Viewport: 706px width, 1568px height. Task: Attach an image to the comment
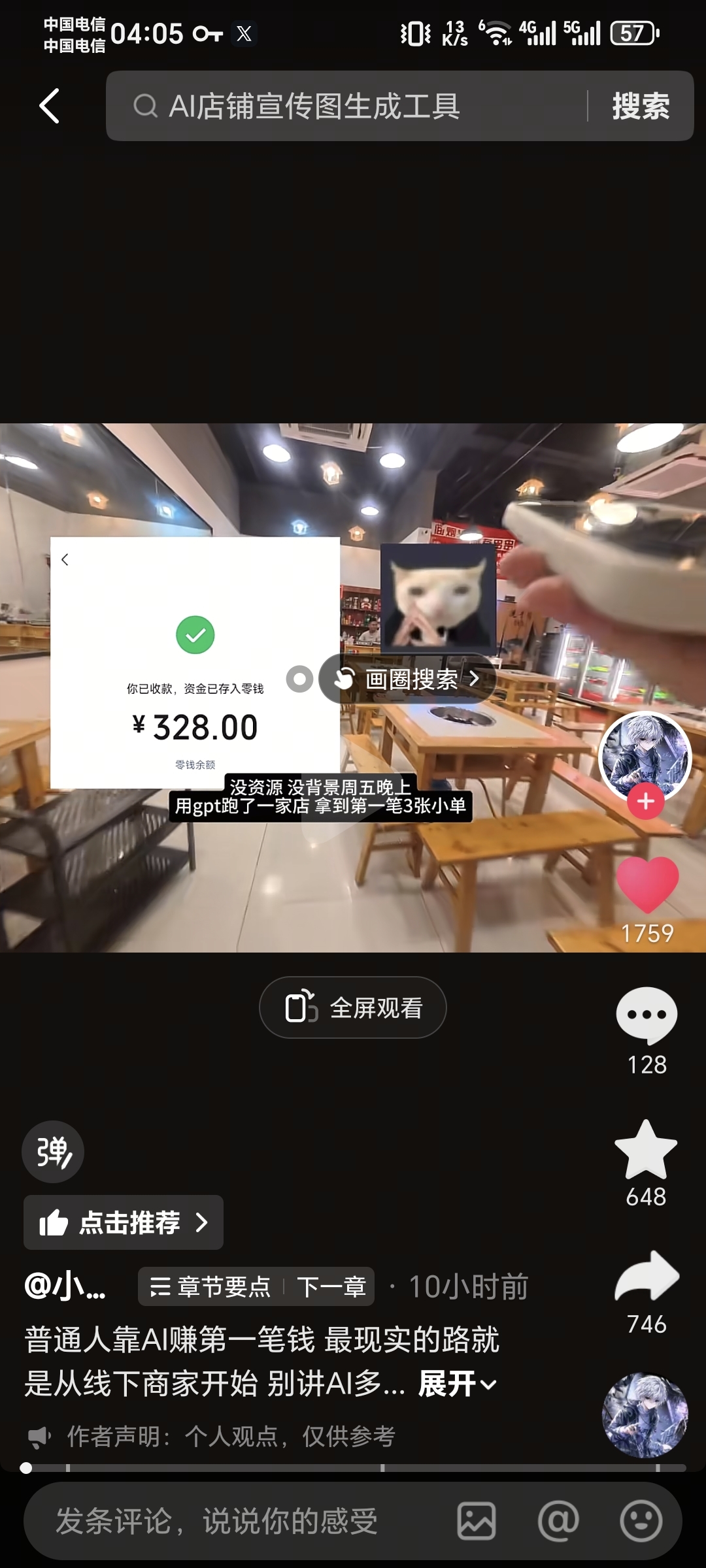tap(476, 1521)
